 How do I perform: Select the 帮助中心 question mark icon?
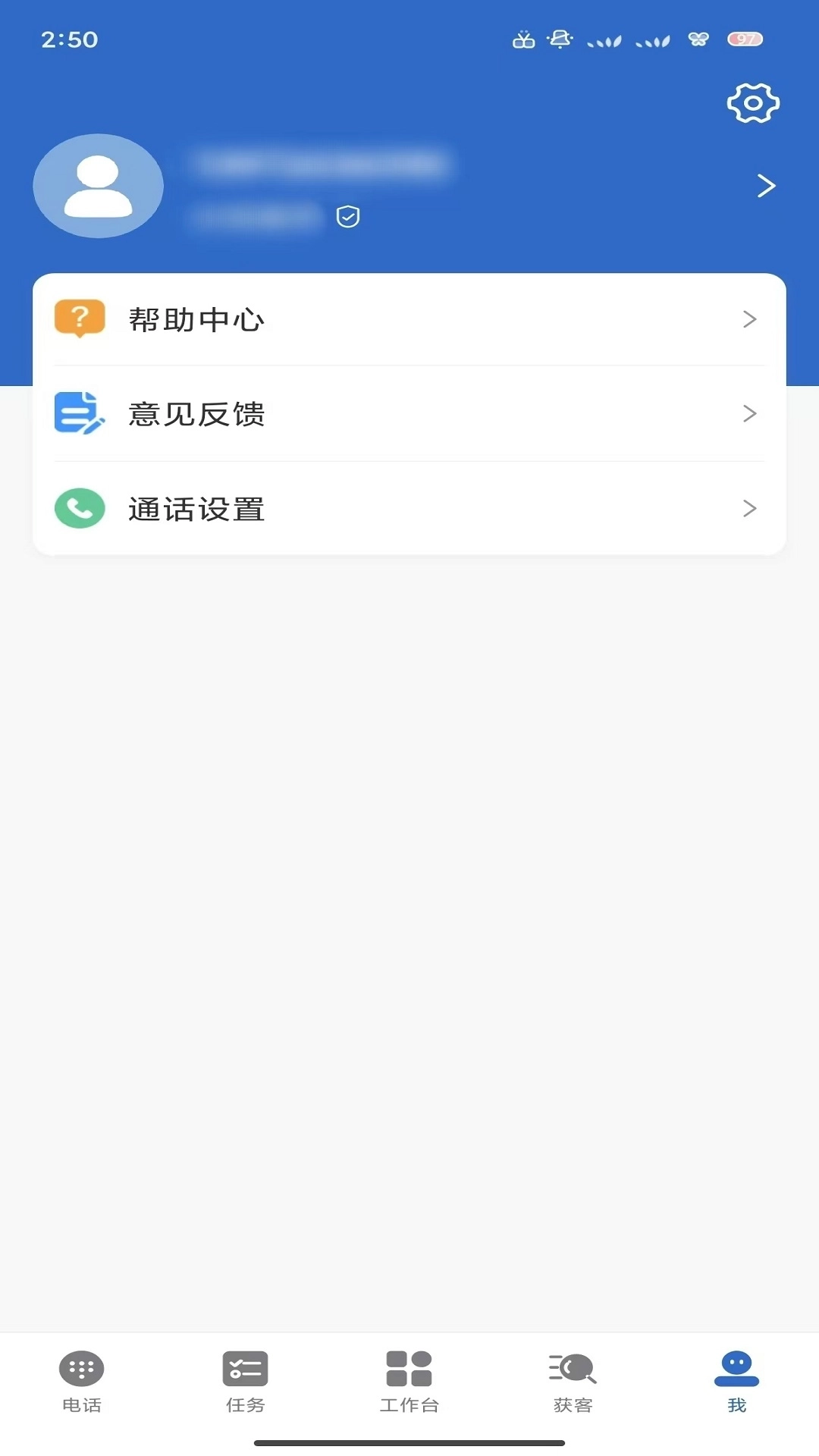79,318
